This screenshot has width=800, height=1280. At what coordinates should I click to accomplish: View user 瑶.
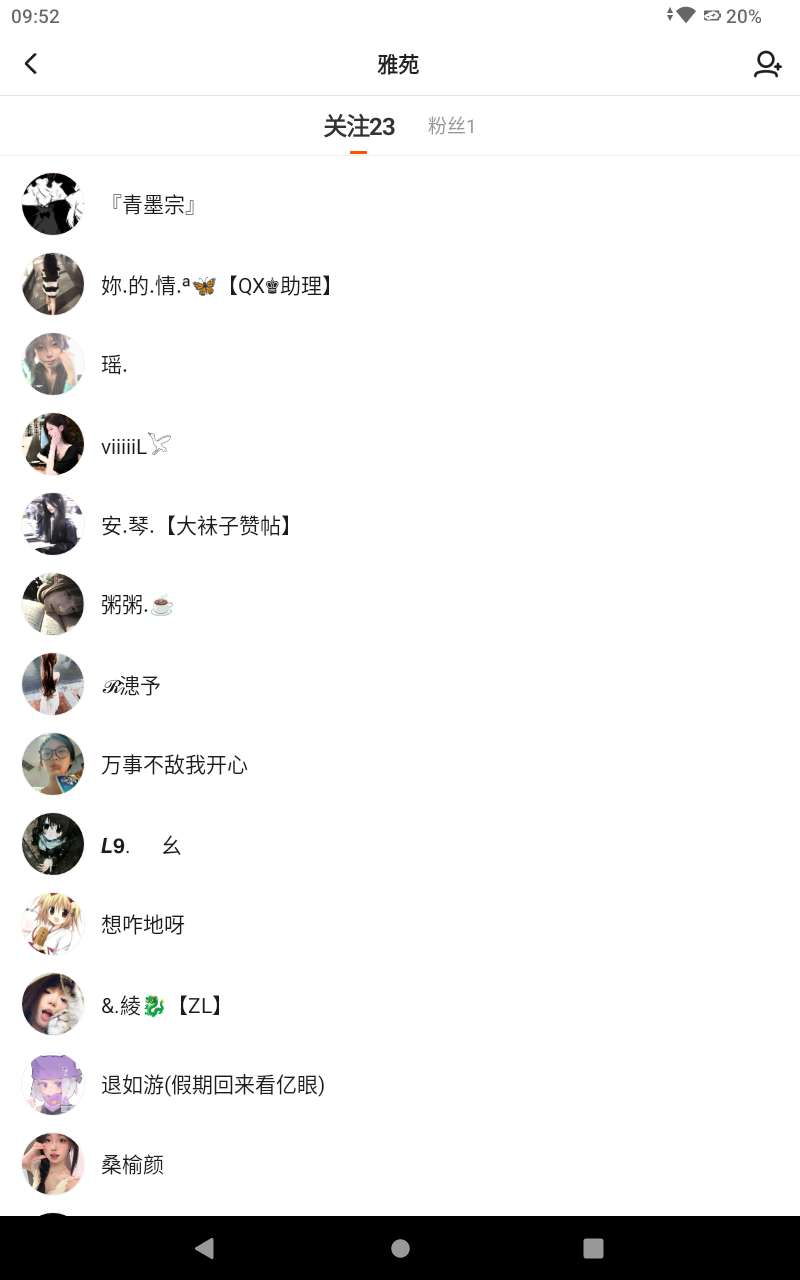(114, 365)
